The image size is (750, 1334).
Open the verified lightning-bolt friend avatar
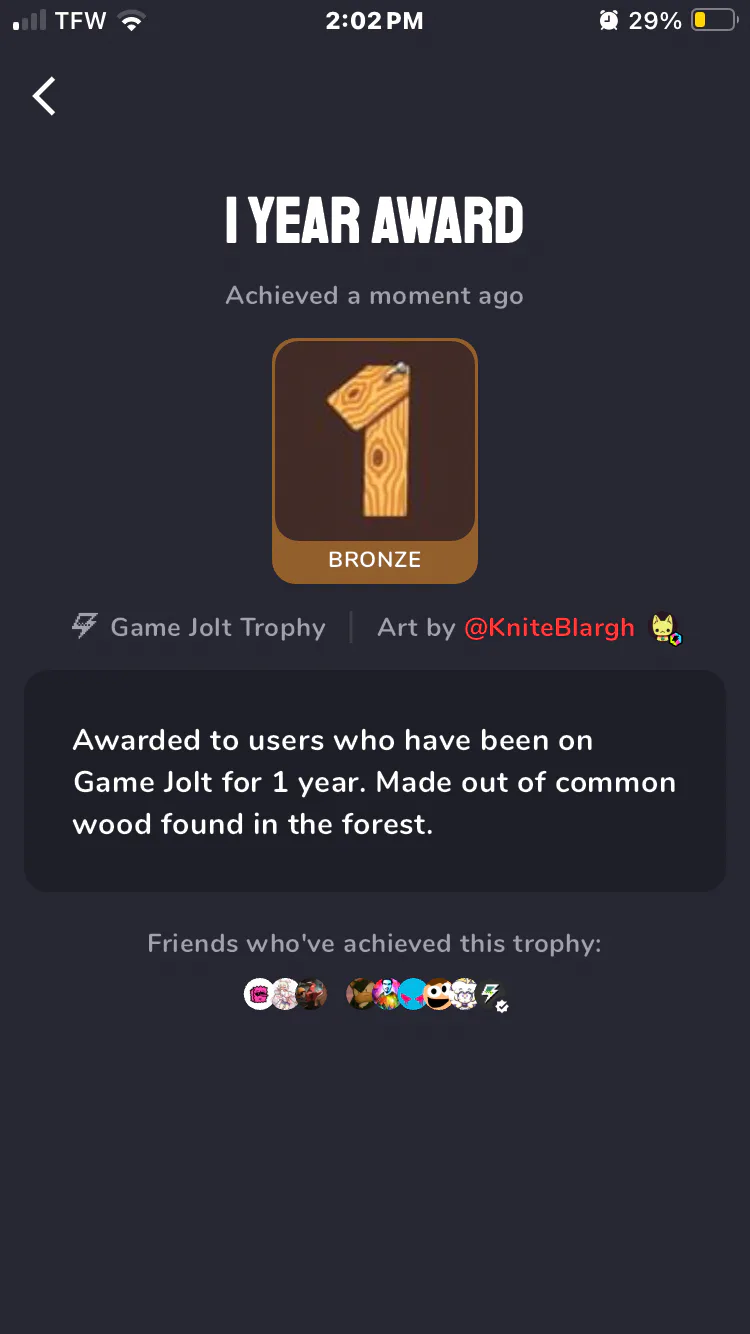point(492,994)
